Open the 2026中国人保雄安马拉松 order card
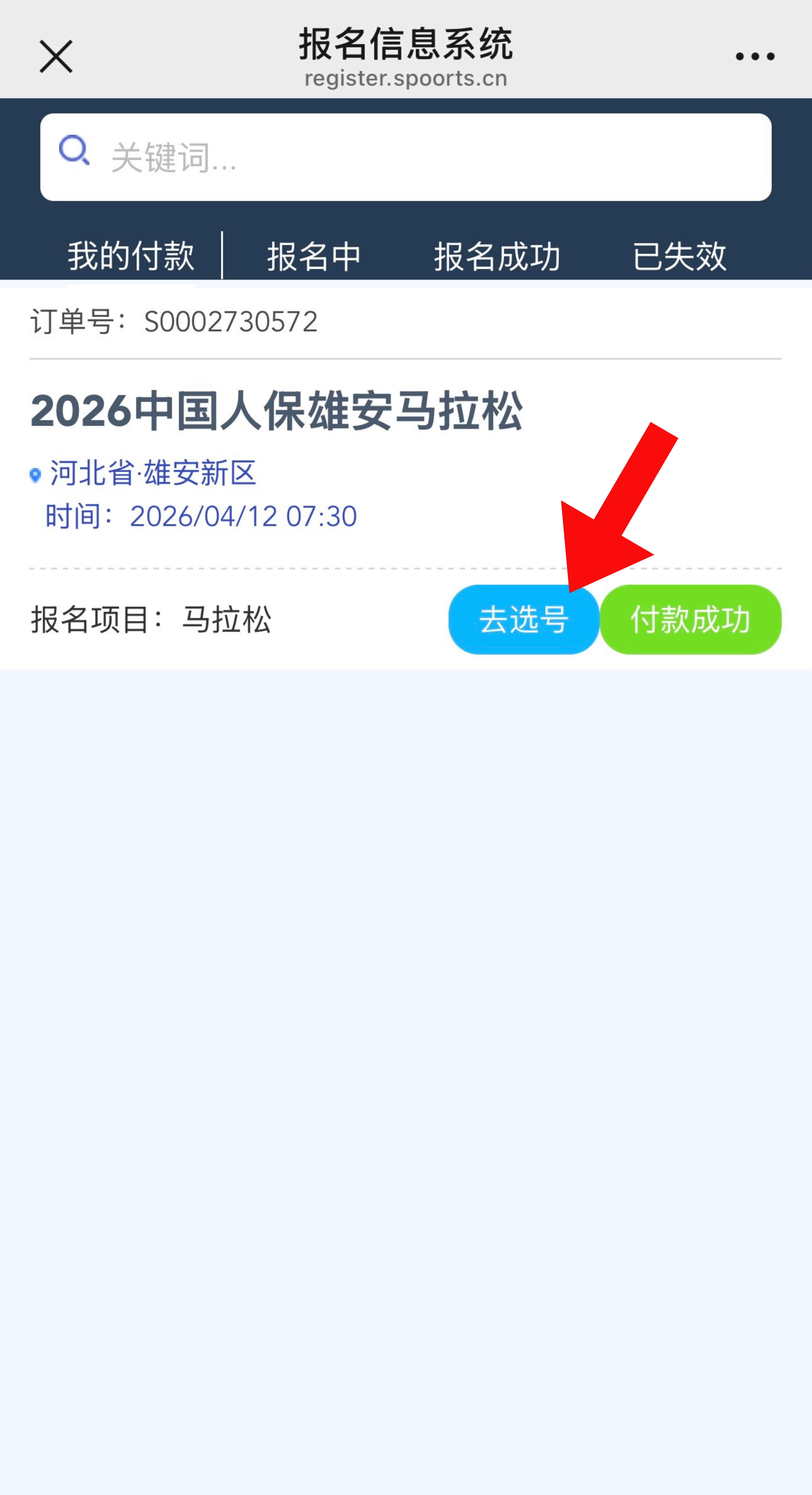Image resolution: width=812 pixels, height=1495 pixels. [276, 411]
